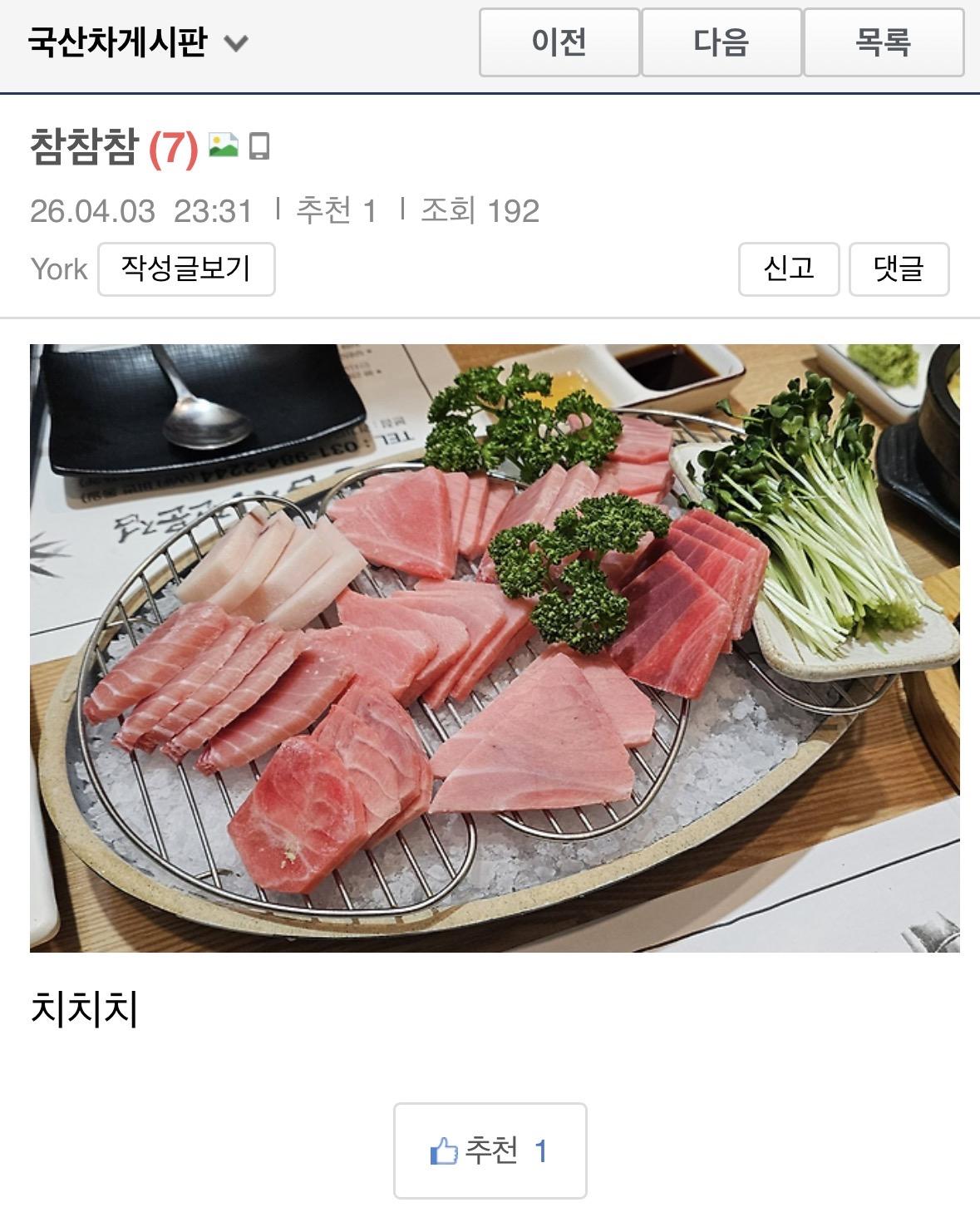980x1222 pixels.
Task: Jump to comments via 댓글 button
Action: [x=899, y=269]
